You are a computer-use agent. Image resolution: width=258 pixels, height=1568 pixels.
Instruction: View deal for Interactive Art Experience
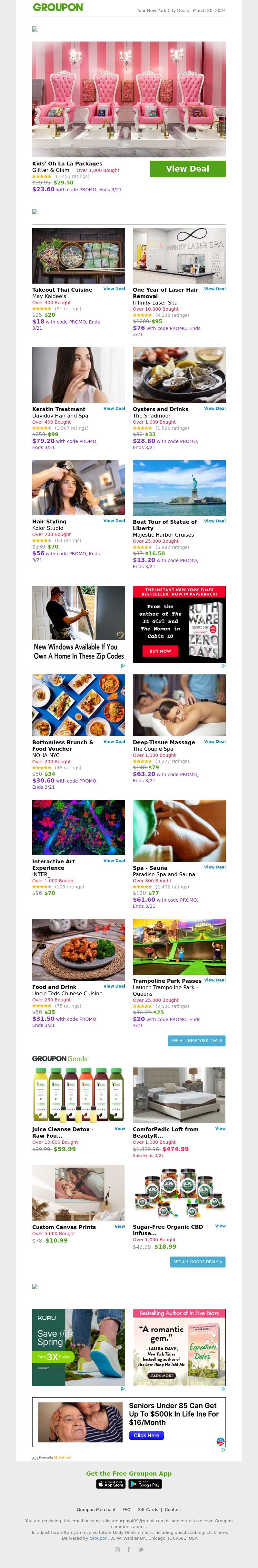[x=114, y=861]
